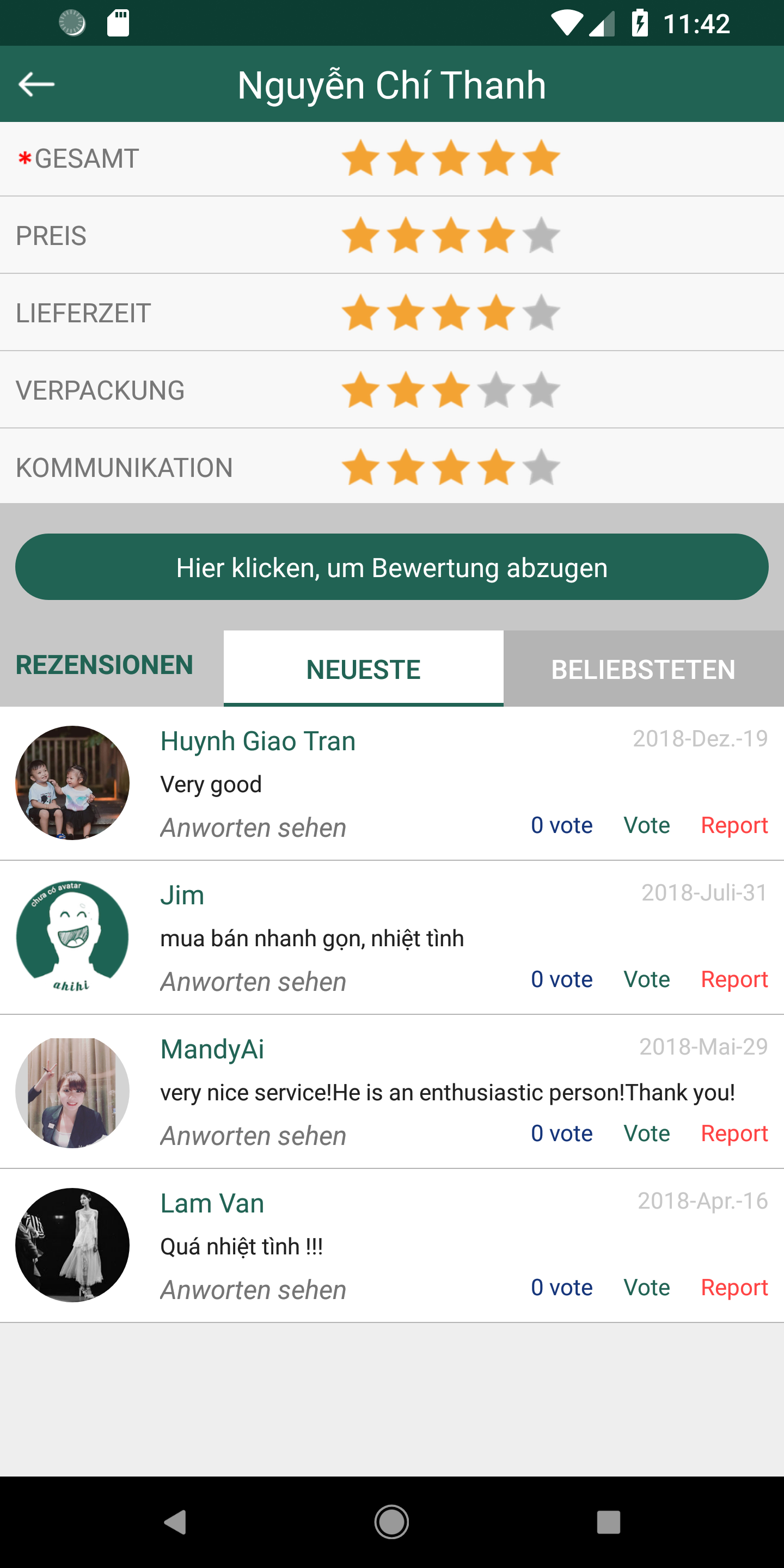The image size is (784, 1568).
Task: Switch to the BELIEBSTETEN tab
Action: pos(643,669)
